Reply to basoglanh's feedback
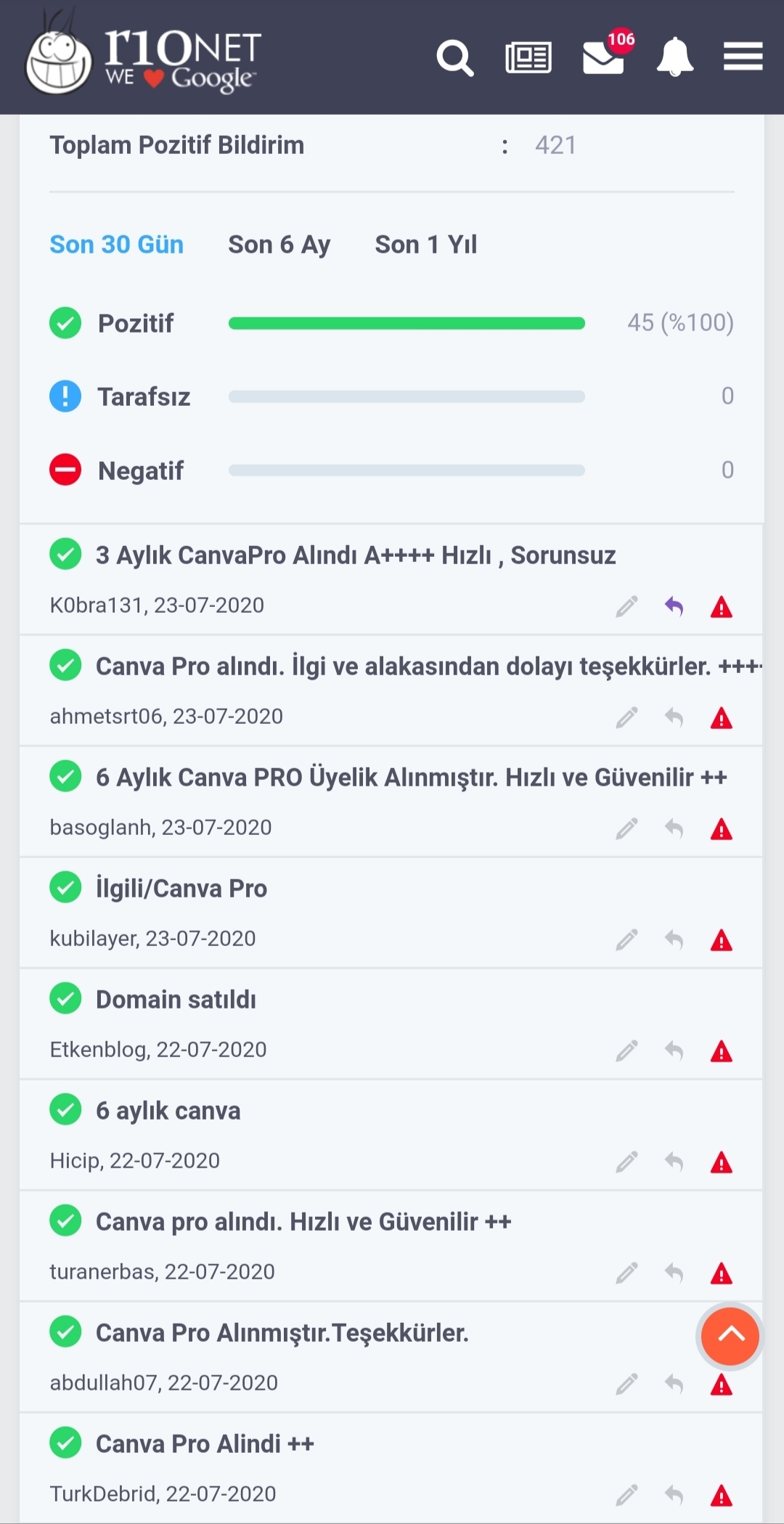The image size is (784, 1524). pyautogui.click(x=674, y=828)
